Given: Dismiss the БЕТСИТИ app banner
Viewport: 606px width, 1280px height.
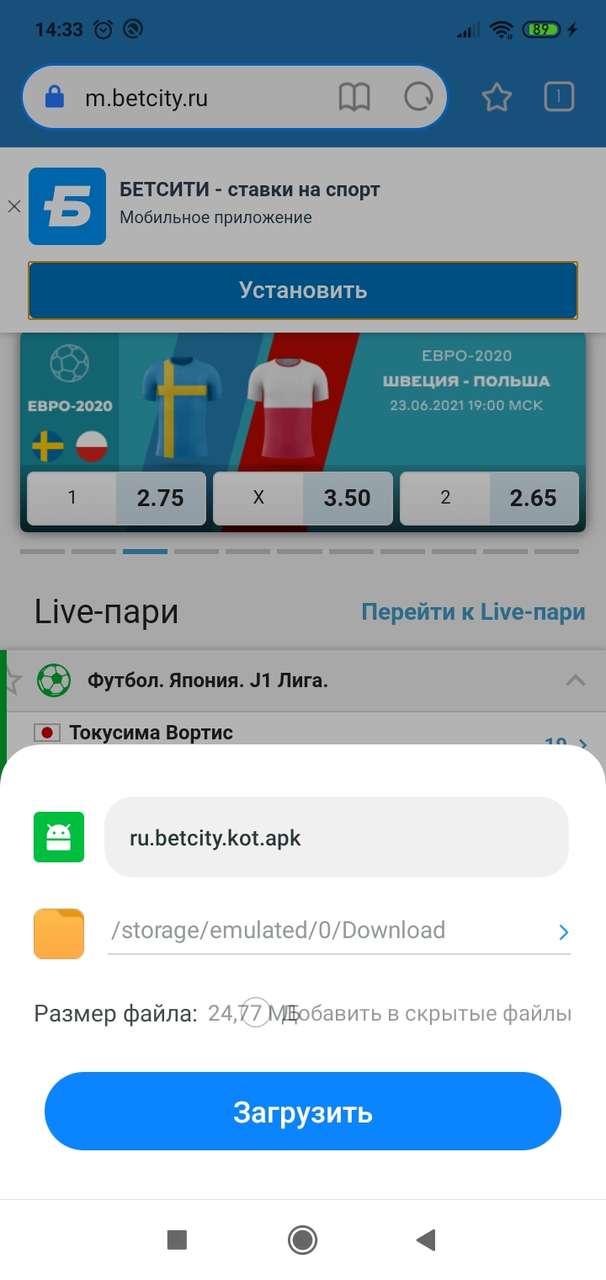Looking at the screenshot, I should (x=14, y=207).
